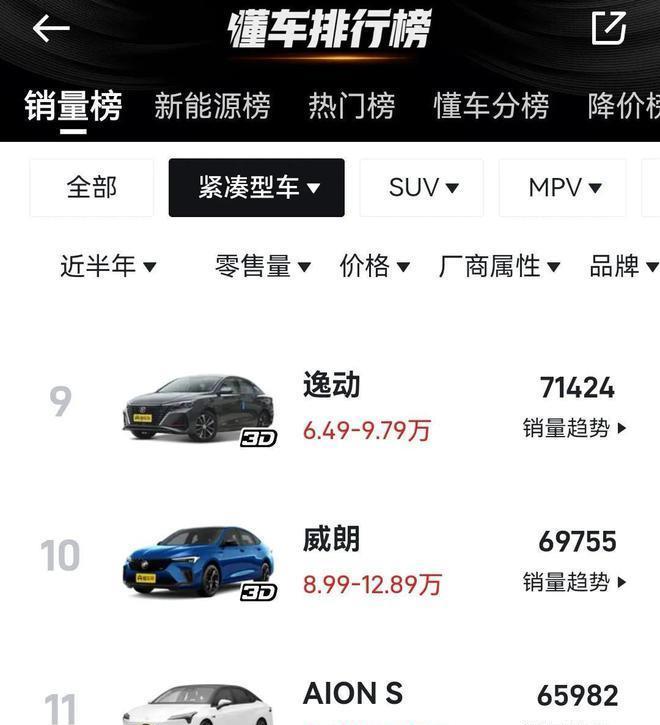The width and height of the screenshot is (660, 725).
Task: Share the ranking list
Action: (x=608, y=28)
